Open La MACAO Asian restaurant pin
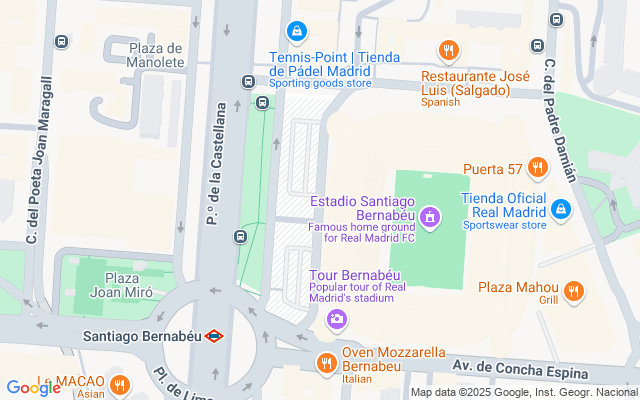The height and width of the screenshot is (400, 640). coord(119,385)
